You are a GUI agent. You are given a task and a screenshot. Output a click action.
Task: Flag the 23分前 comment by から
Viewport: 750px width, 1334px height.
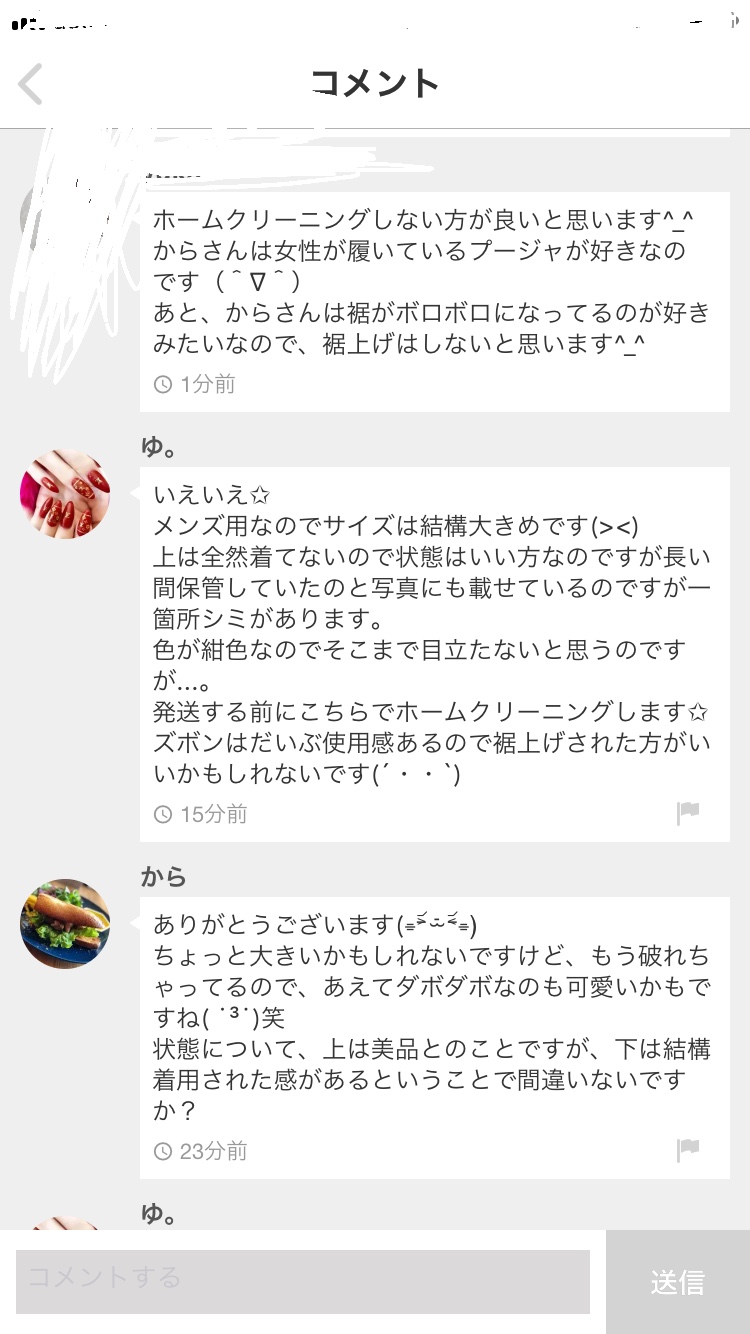click(x=688, y=1150)
